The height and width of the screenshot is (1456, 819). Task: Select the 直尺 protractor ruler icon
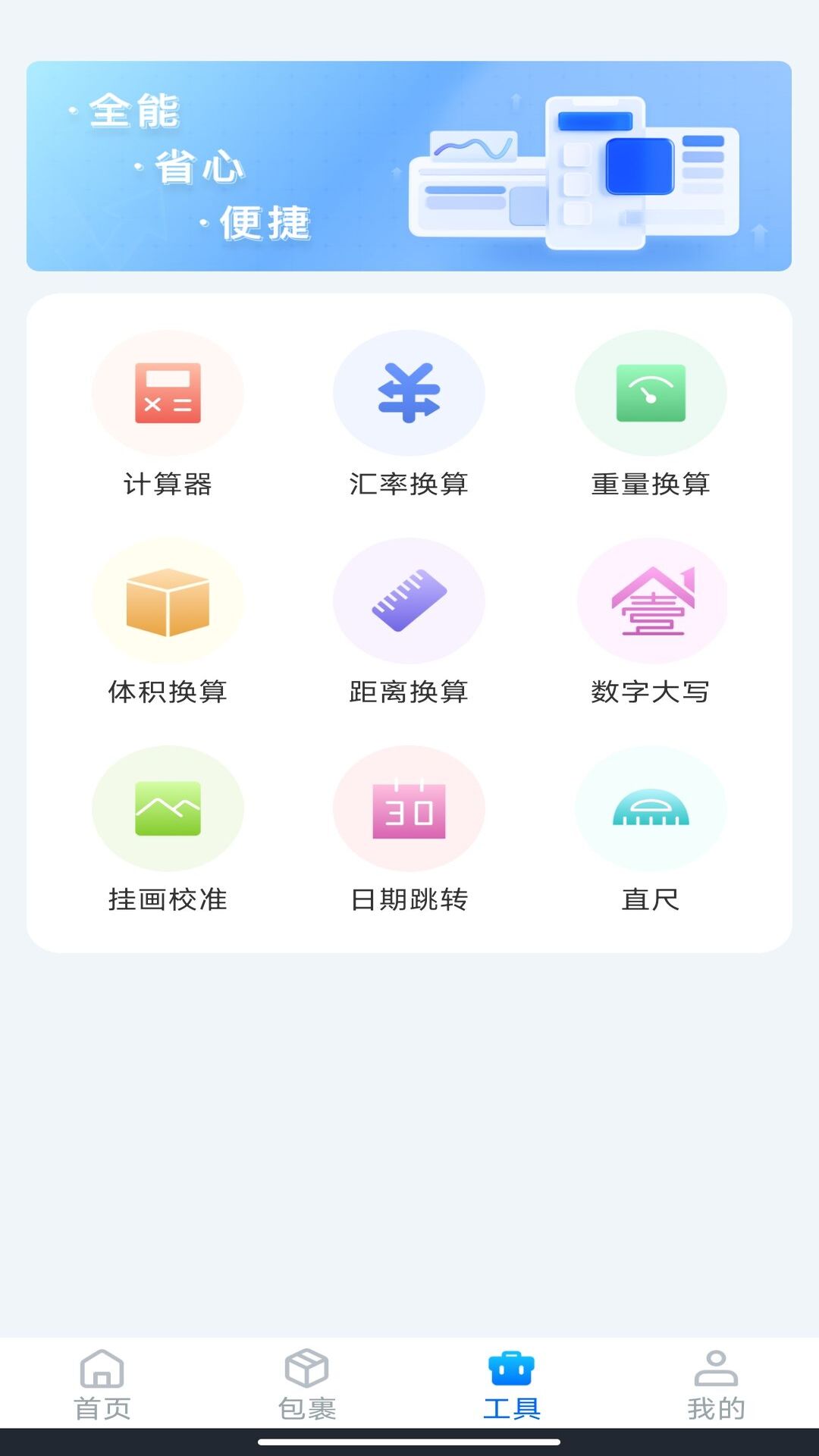click(x=650, y=808)
